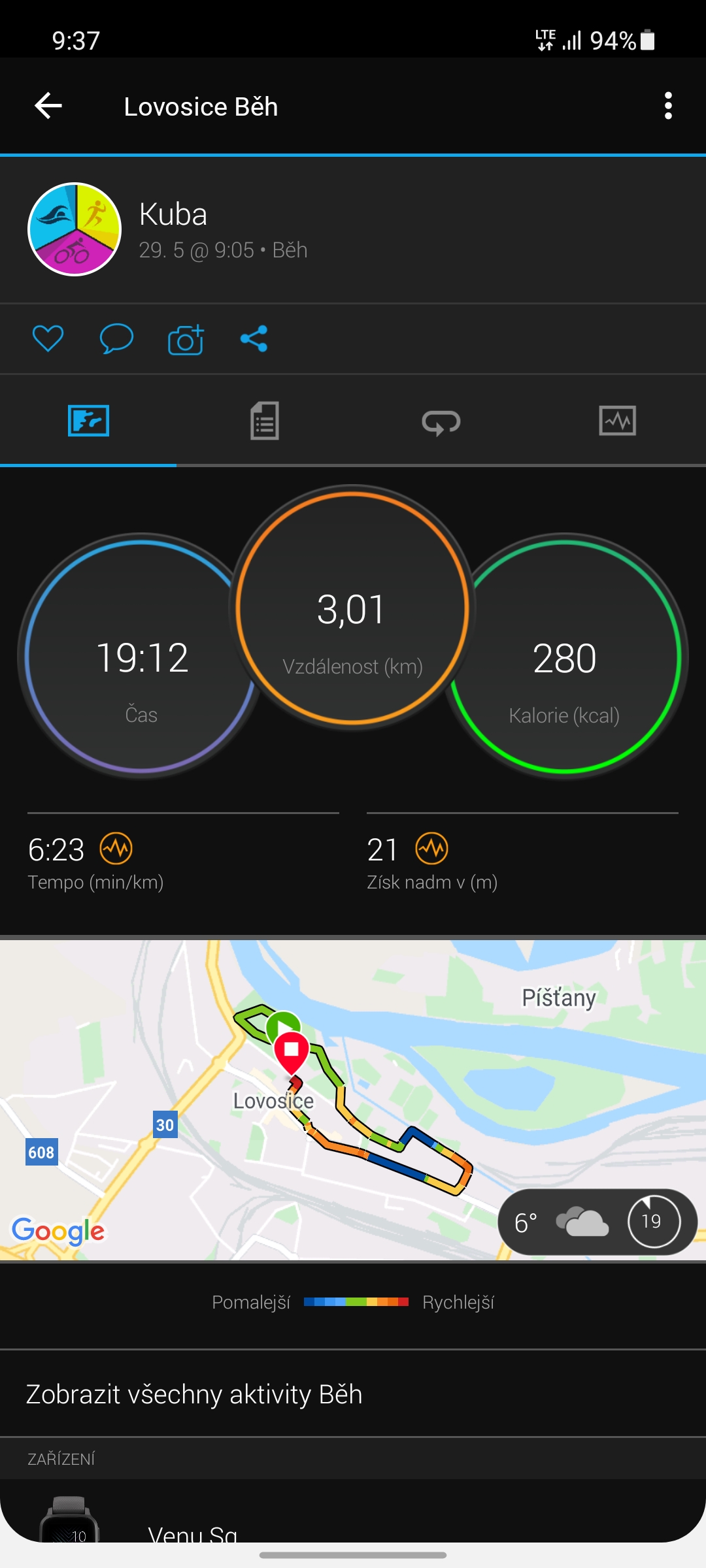
Task: Add a photo with the camera icon
Action: click(x=186, y=338)
